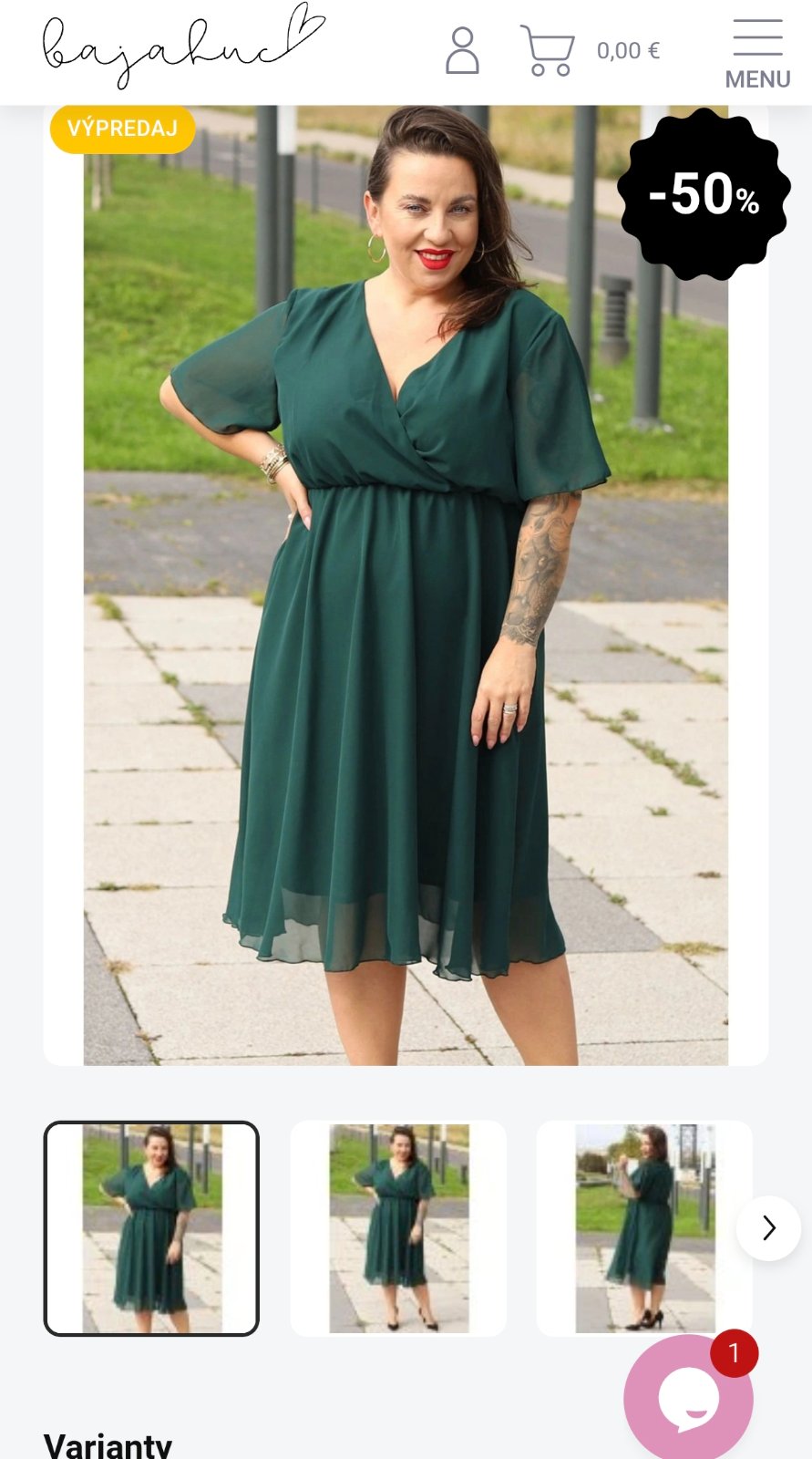This screenshot has width=812, height=1459.
Task: Show the second dress thumbnail with heels
Action: point(398,1228)
